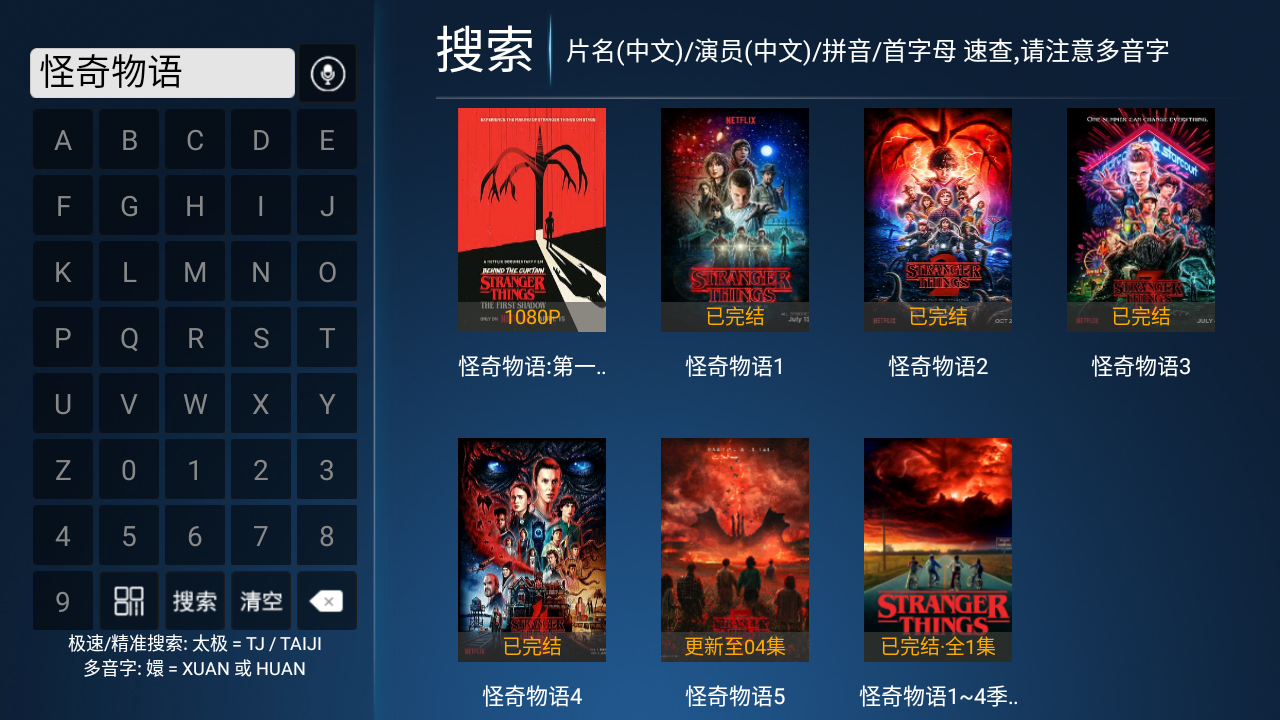This screenshot has height=720, width=1280.
Task: Open the 怪奇物语3 show card
Action: [1141, 220]
